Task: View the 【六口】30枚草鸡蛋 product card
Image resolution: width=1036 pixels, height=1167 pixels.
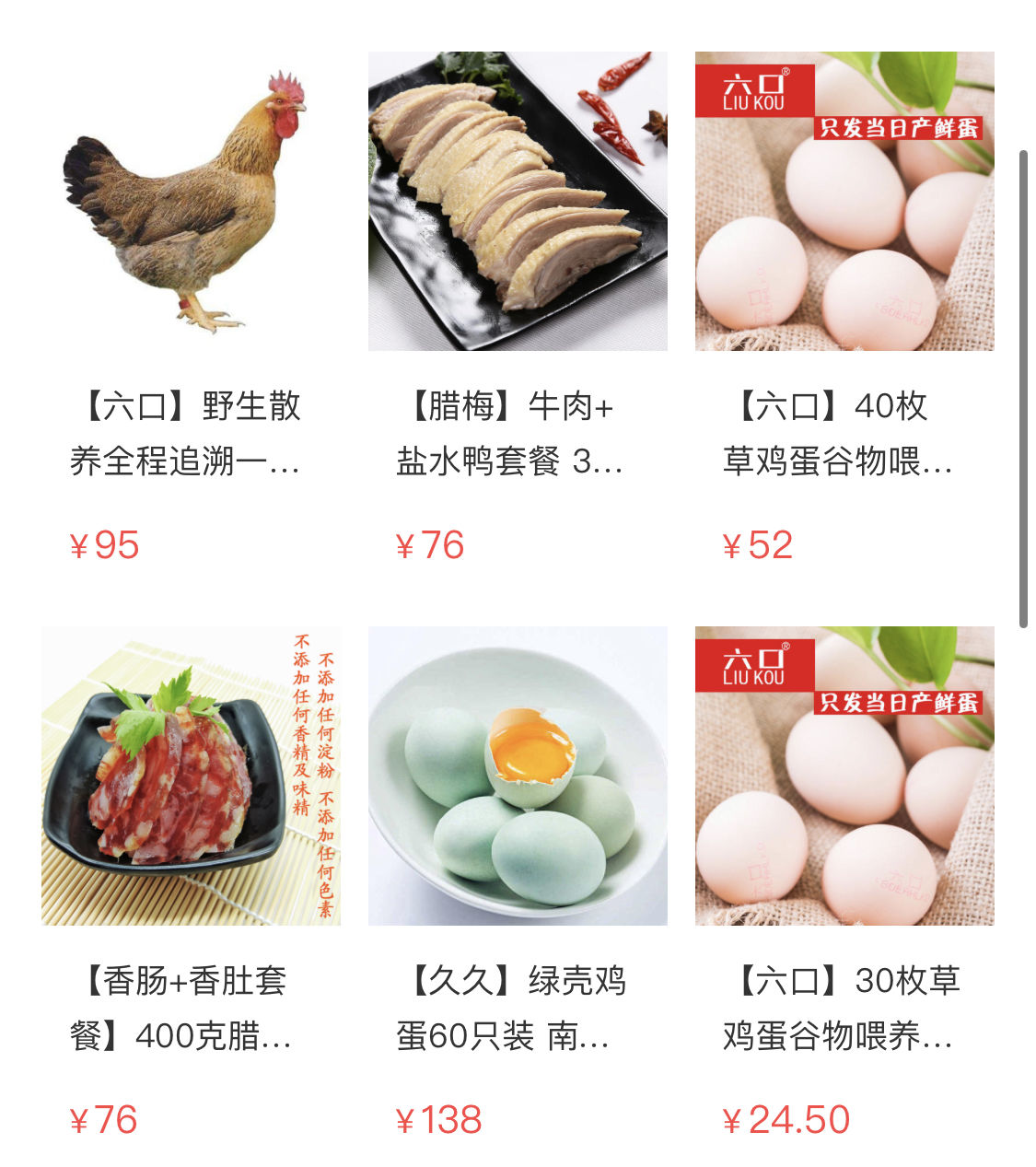Action: pyautogui.click(x=844, y=776)
